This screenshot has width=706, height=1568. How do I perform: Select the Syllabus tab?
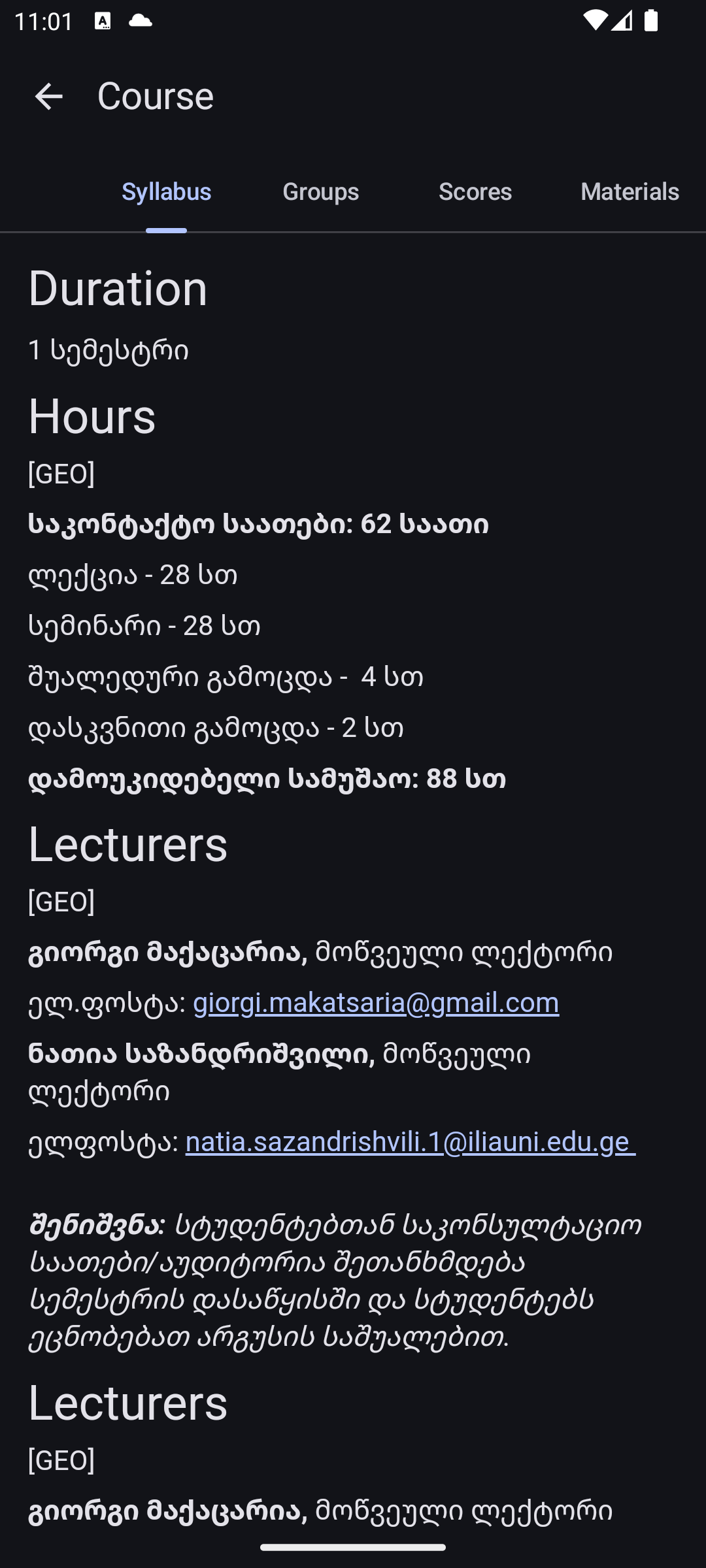[167, 192]
